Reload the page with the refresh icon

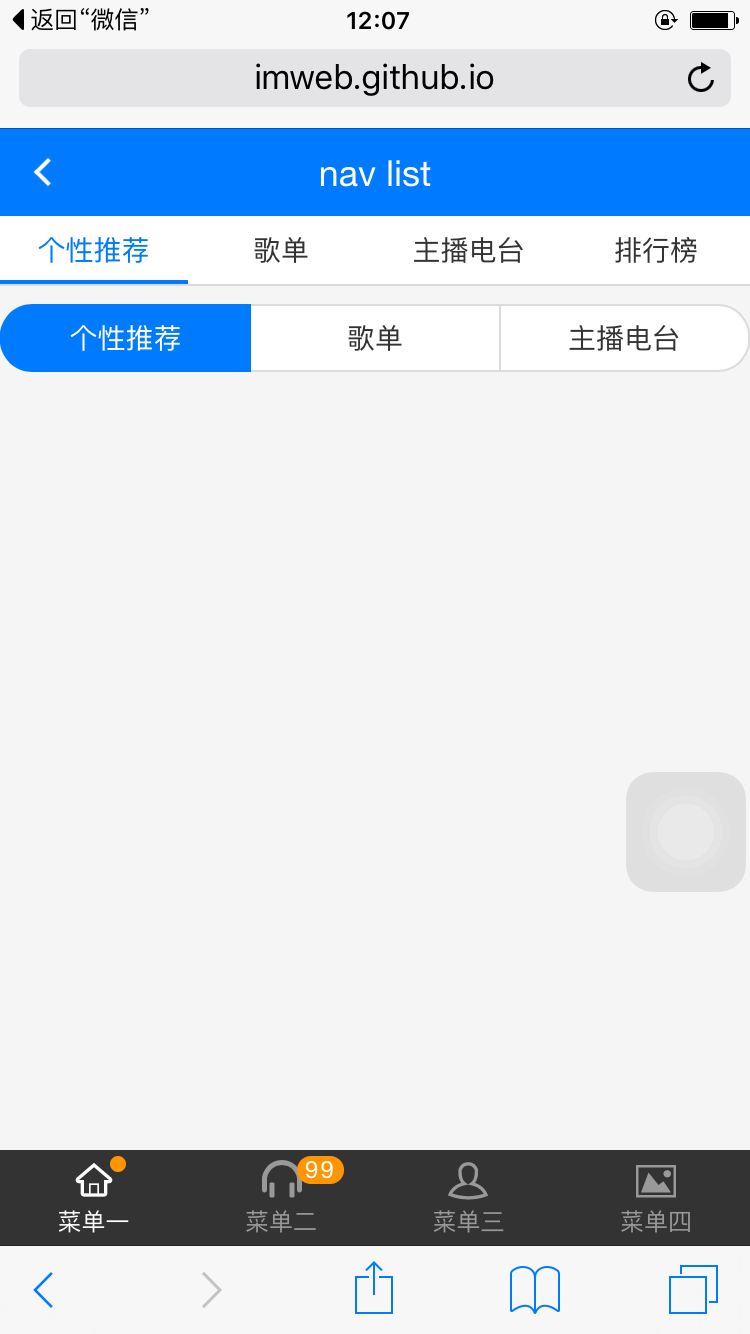[x=700, y=78]
